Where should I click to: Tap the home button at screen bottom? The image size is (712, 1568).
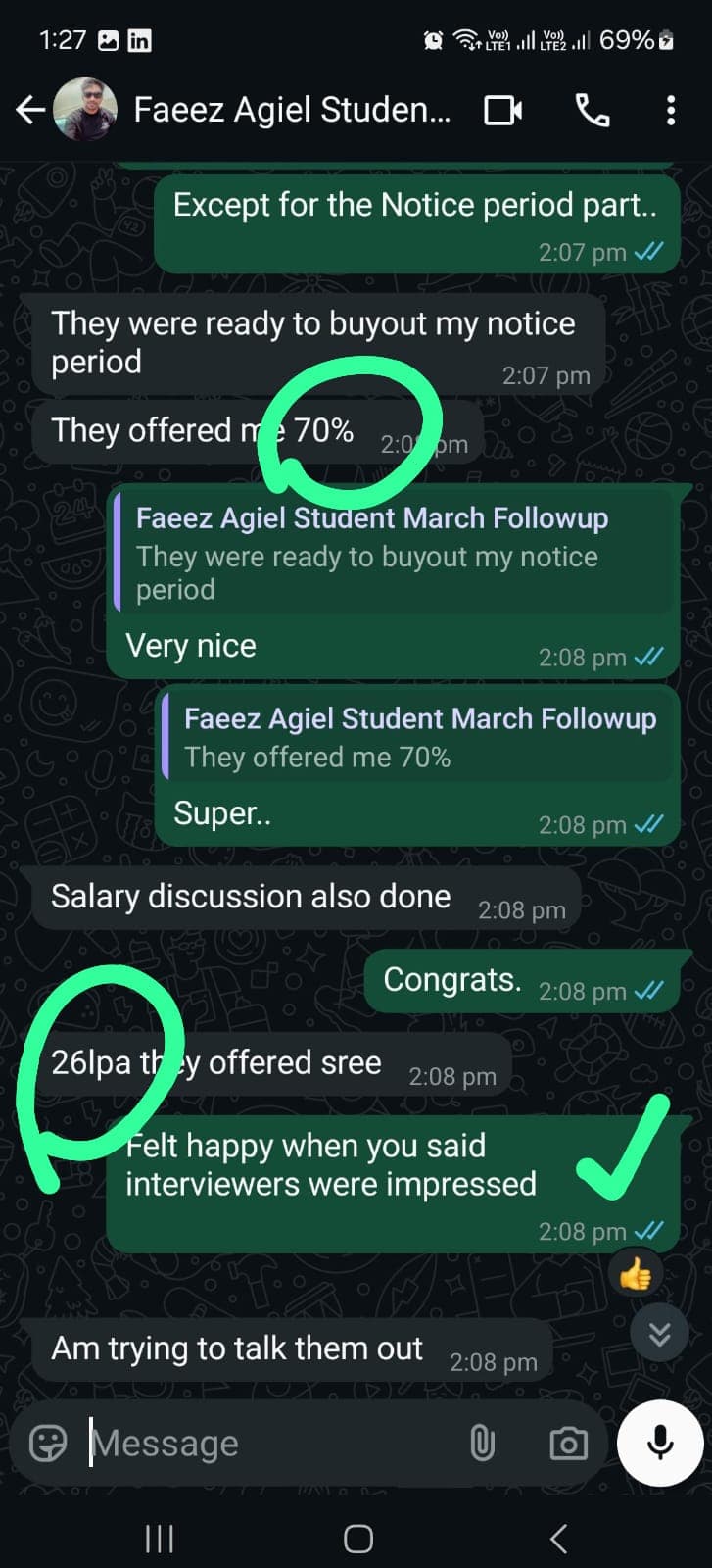coord(356,1539)
